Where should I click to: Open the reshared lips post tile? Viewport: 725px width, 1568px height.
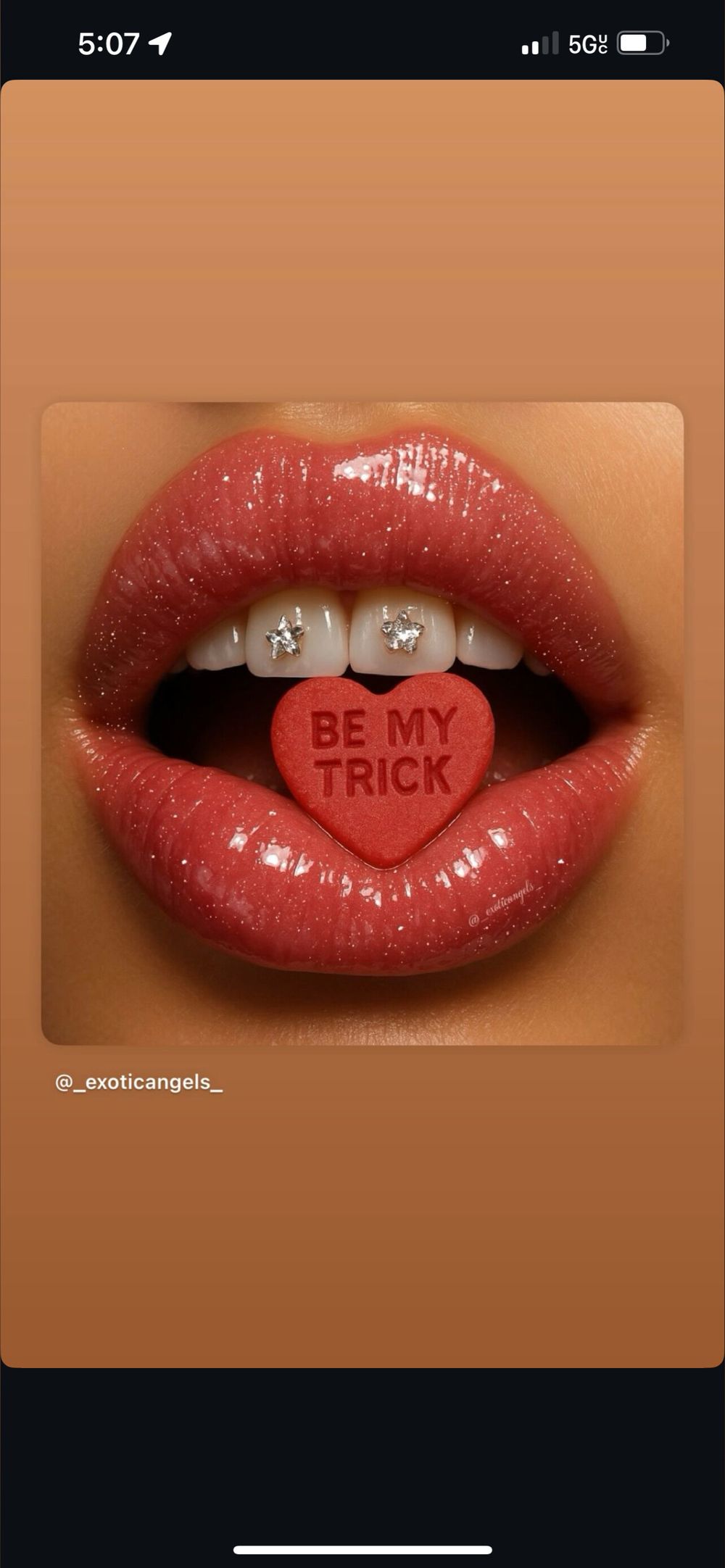(362, 723)
